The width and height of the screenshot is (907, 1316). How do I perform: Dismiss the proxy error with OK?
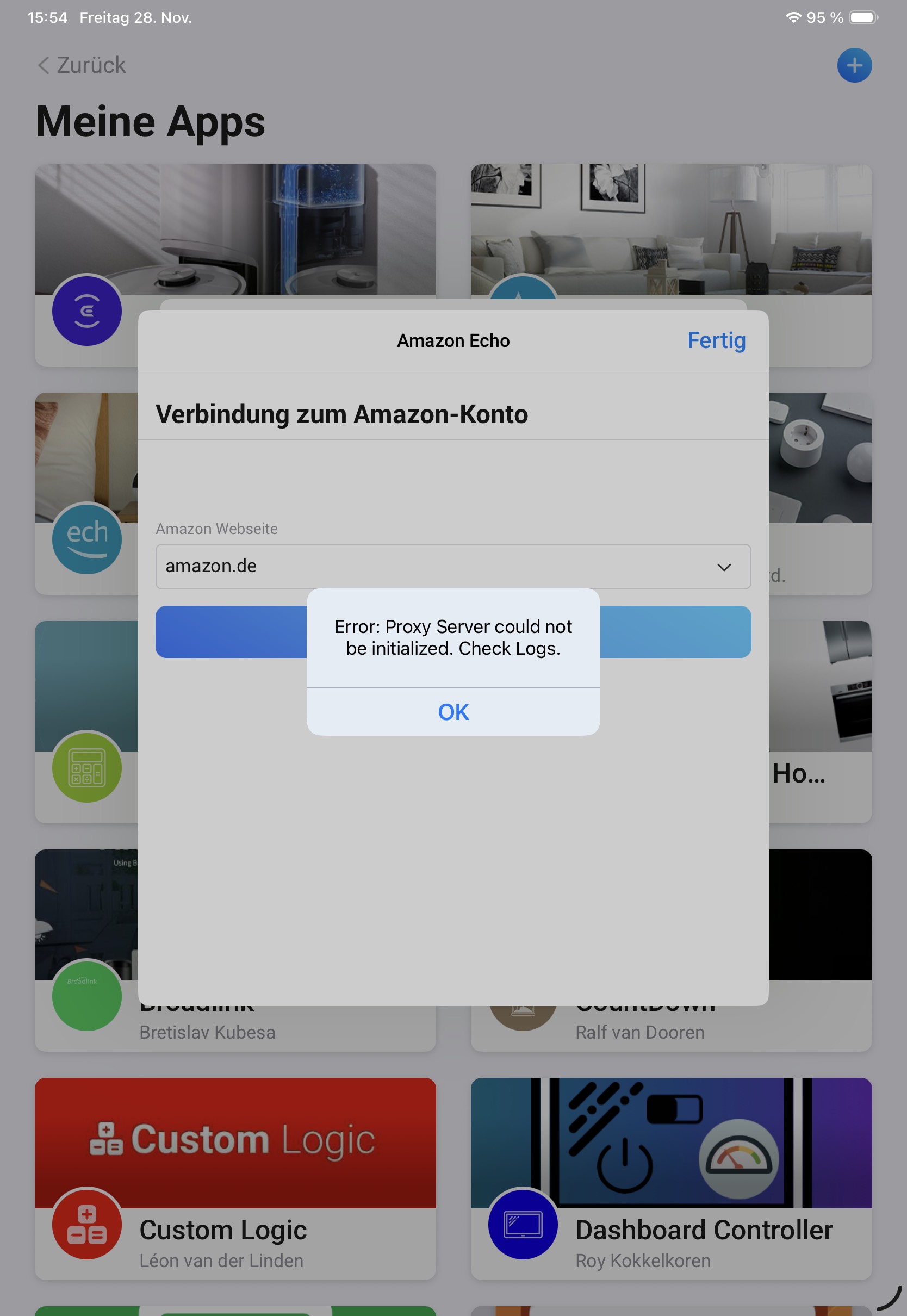pos(453,711)
